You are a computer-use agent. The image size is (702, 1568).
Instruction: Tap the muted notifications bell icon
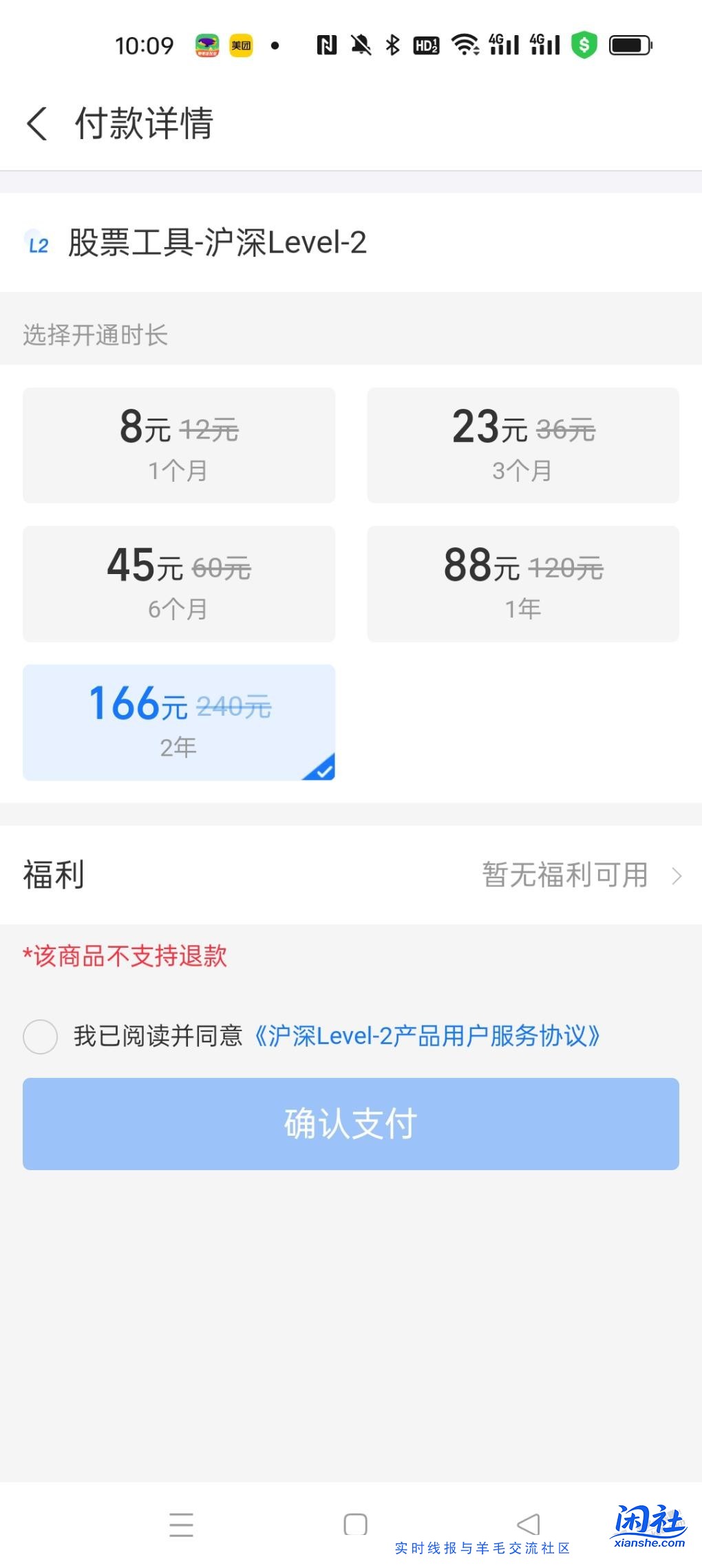(x=361, y=45)
